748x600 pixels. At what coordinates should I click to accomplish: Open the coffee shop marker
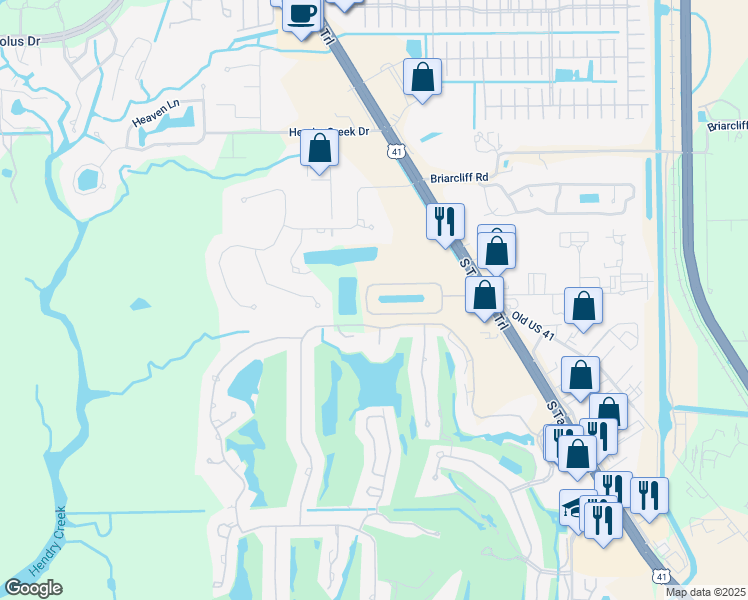pos(302,14)
